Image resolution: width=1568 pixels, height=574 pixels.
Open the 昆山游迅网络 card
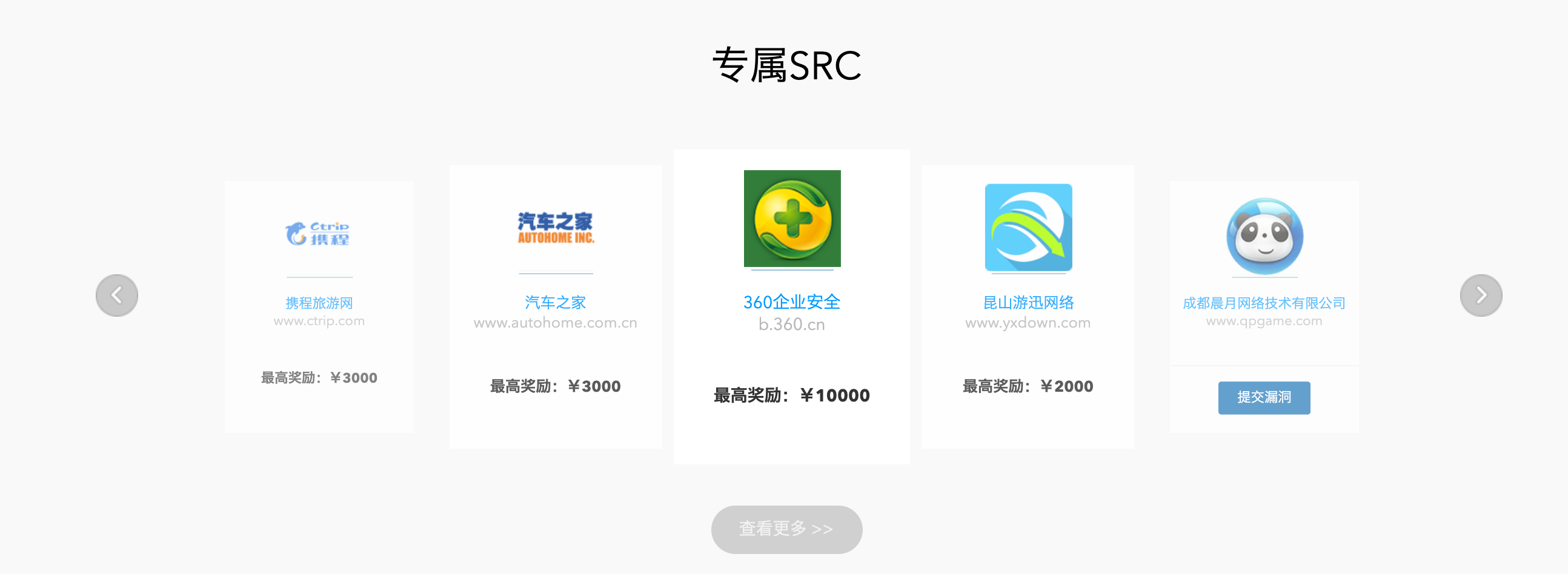1028,302
